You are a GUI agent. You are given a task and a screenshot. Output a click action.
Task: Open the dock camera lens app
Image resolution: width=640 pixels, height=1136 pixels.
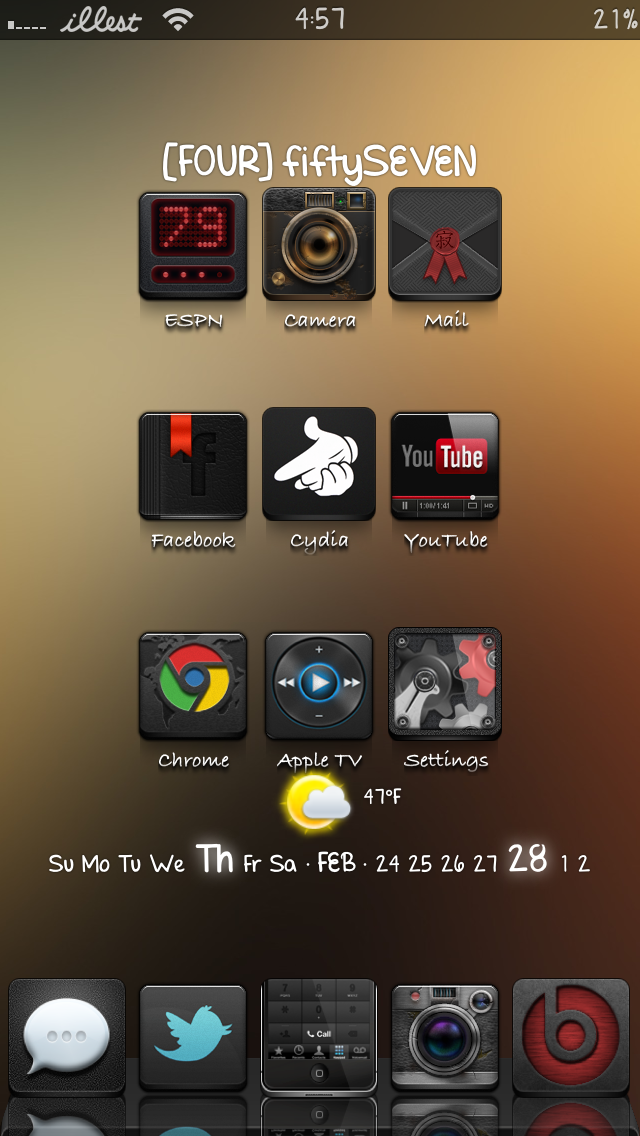click(x=445, y=1036)
